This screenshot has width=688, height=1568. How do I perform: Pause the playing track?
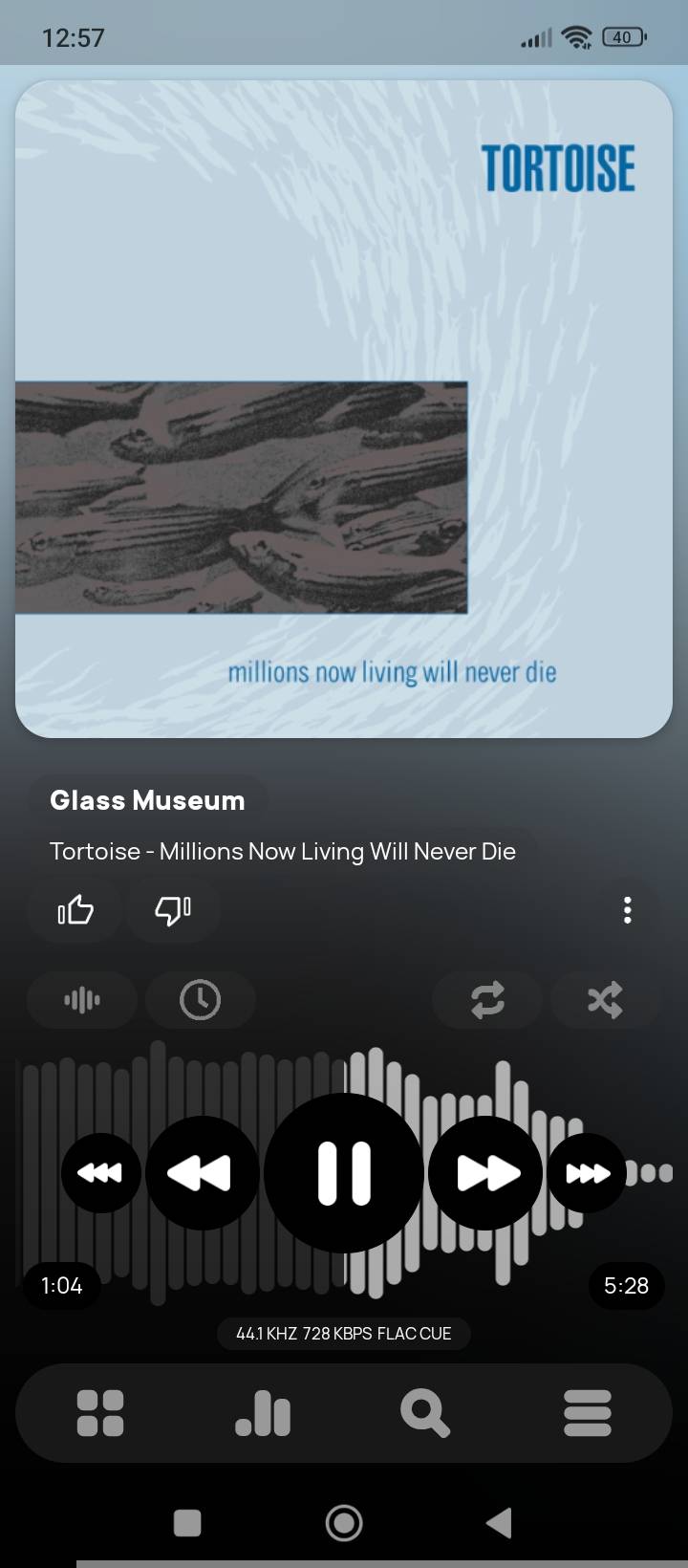pyautogui.click(x=343, y=1173)
